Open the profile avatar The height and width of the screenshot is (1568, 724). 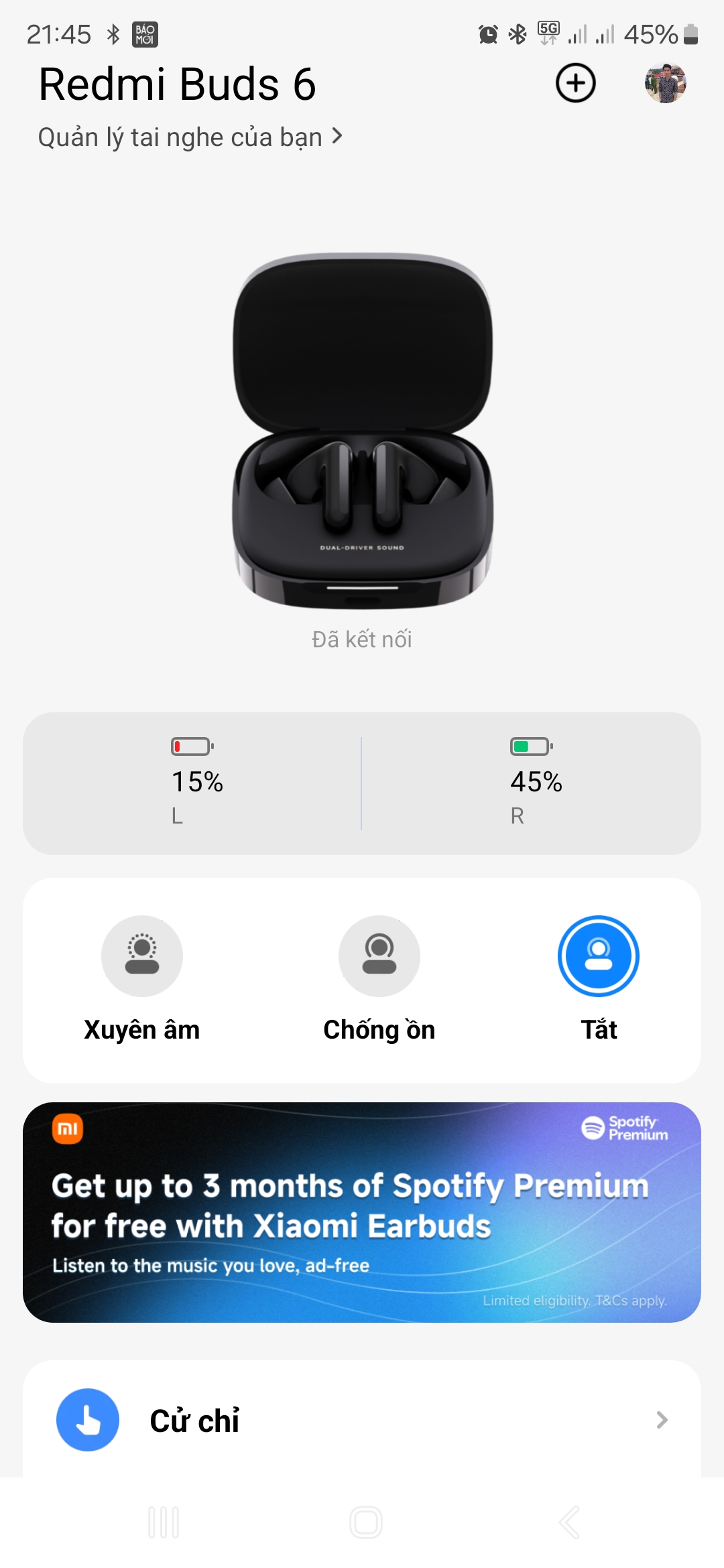point(665,84)
